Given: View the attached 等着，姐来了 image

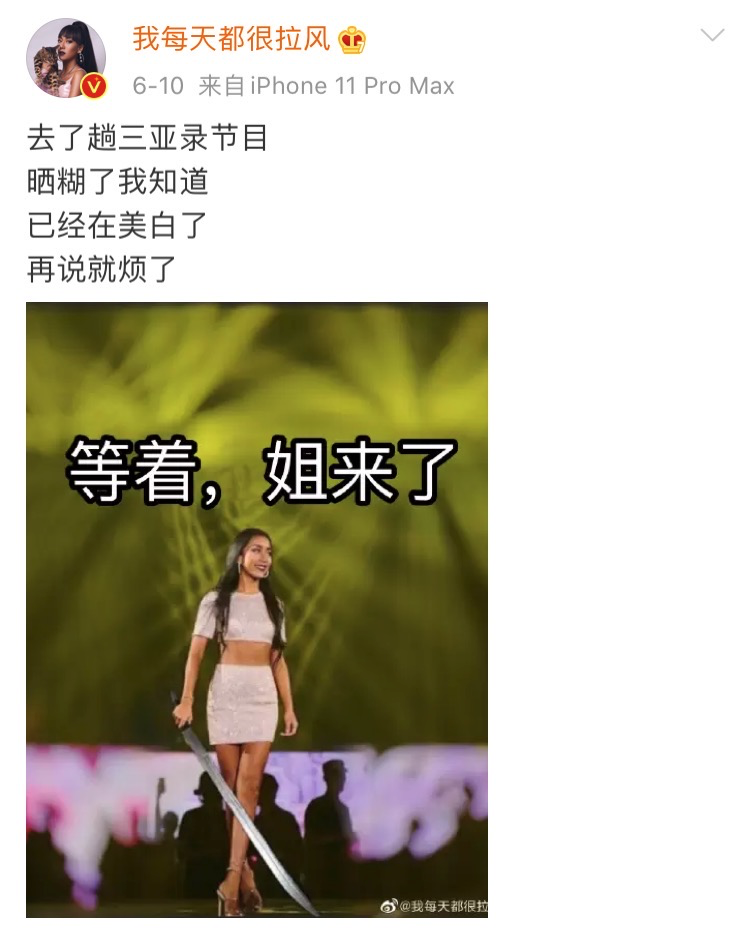Looking at the screenshot, I should click(257, 610).
